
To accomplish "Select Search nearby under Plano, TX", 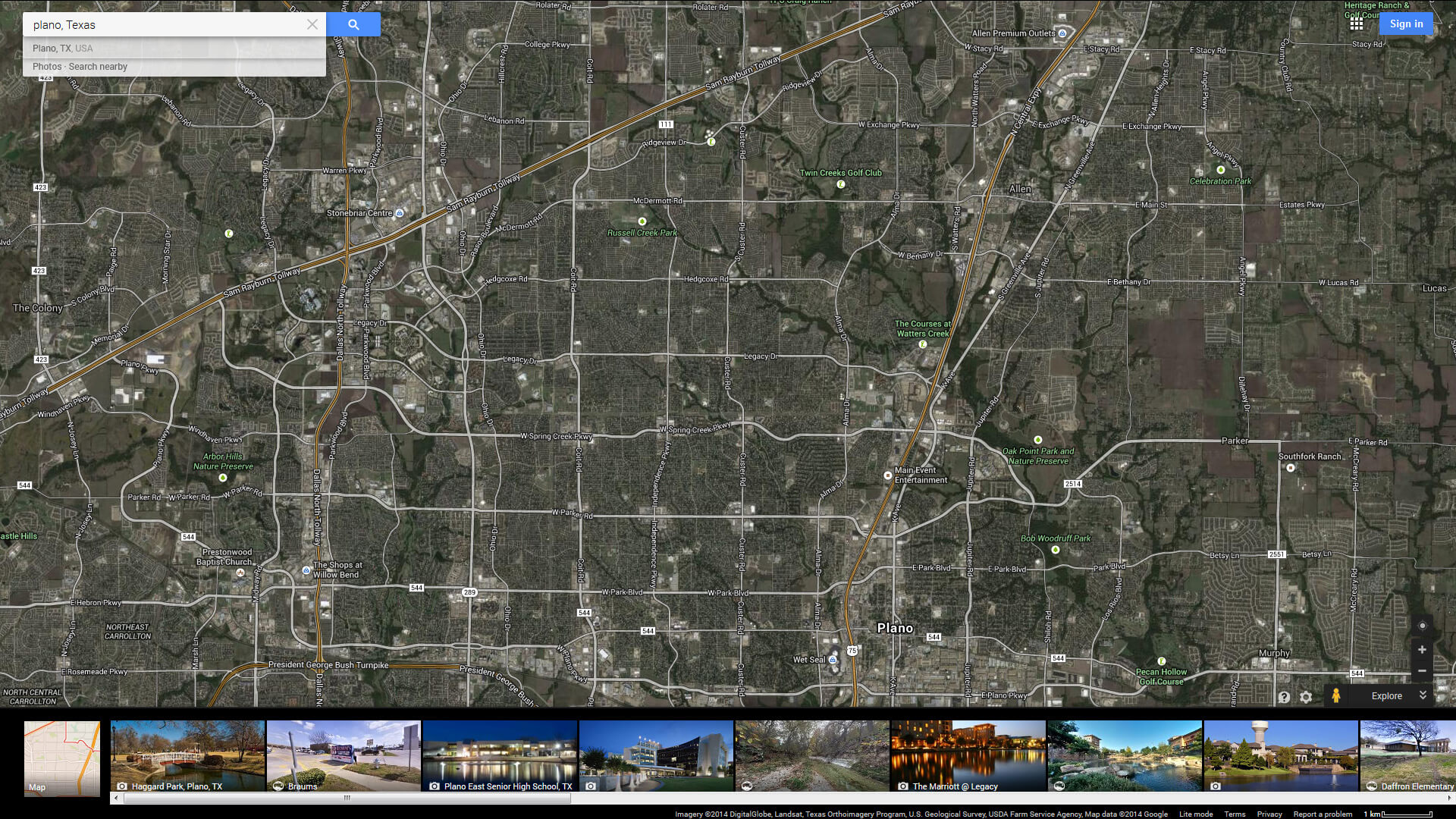I will (x=98, y=67).
